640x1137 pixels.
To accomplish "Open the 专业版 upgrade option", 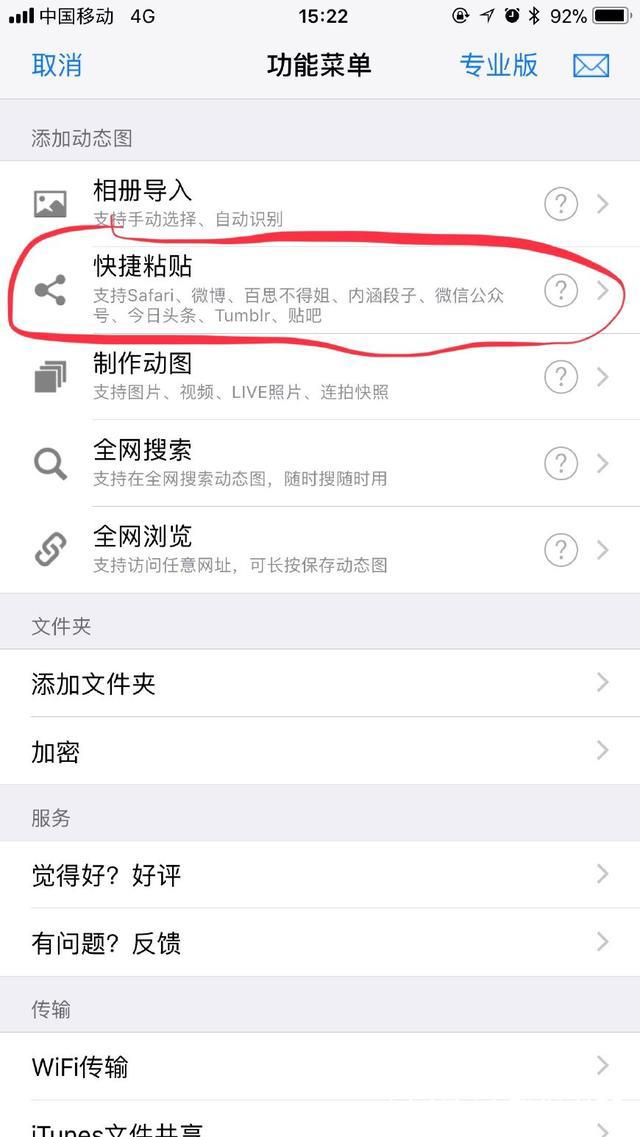I will pos(498,66).
